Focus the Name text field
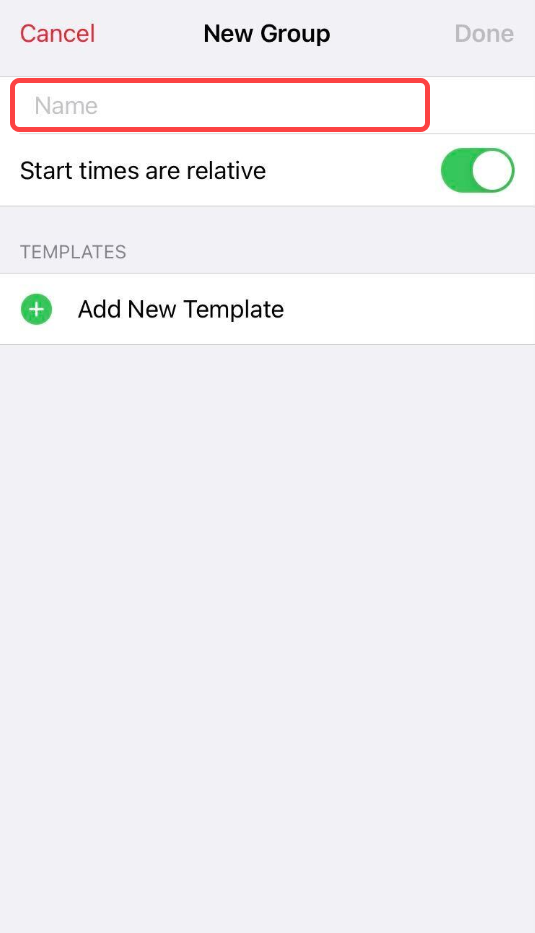Screen dimensions: 535x933 (x=220, y=105)
